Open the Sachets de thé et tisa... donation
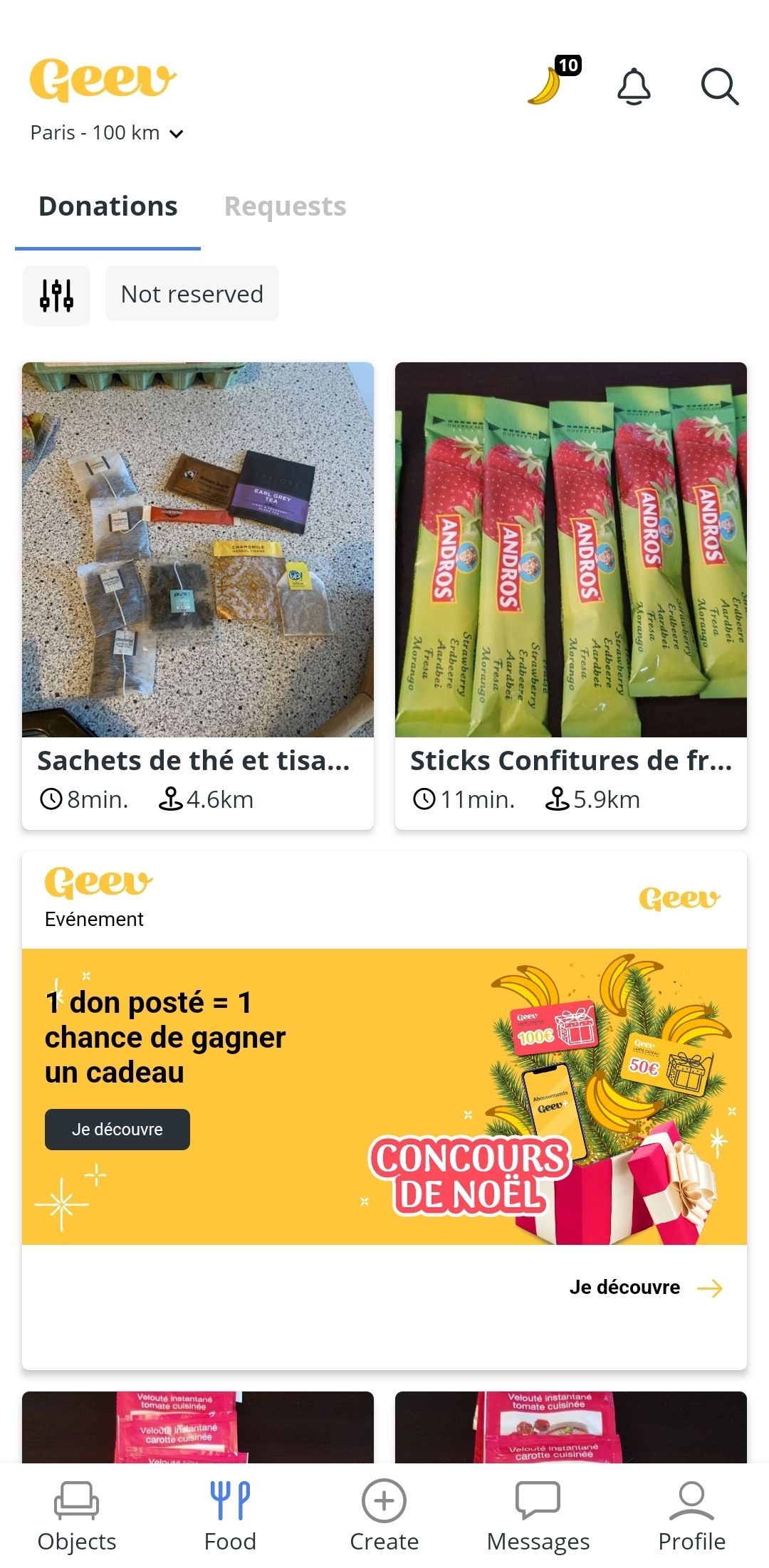 click(198, 596)
